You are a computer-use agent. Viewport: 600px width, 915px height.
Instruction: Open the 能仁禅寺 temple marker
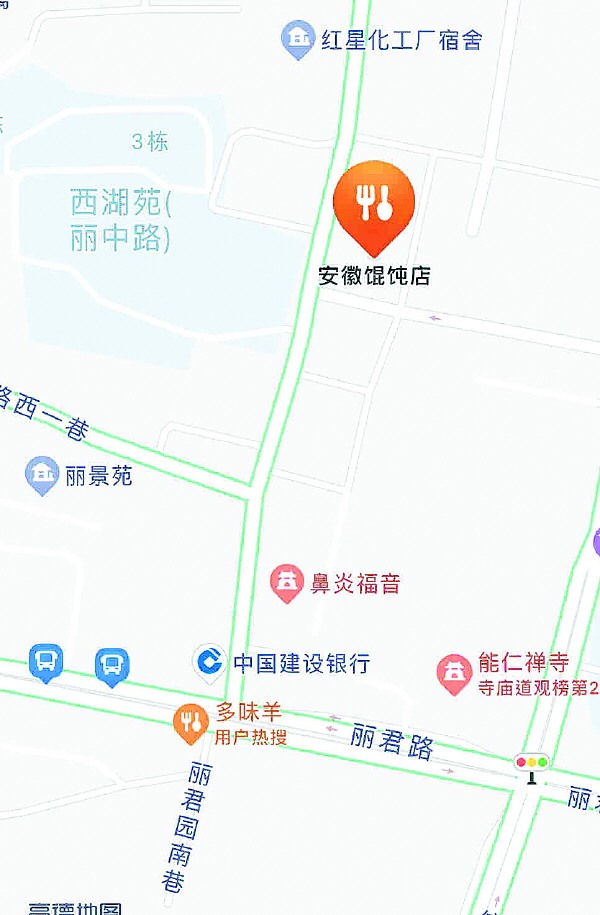click(x=454, y=674)
